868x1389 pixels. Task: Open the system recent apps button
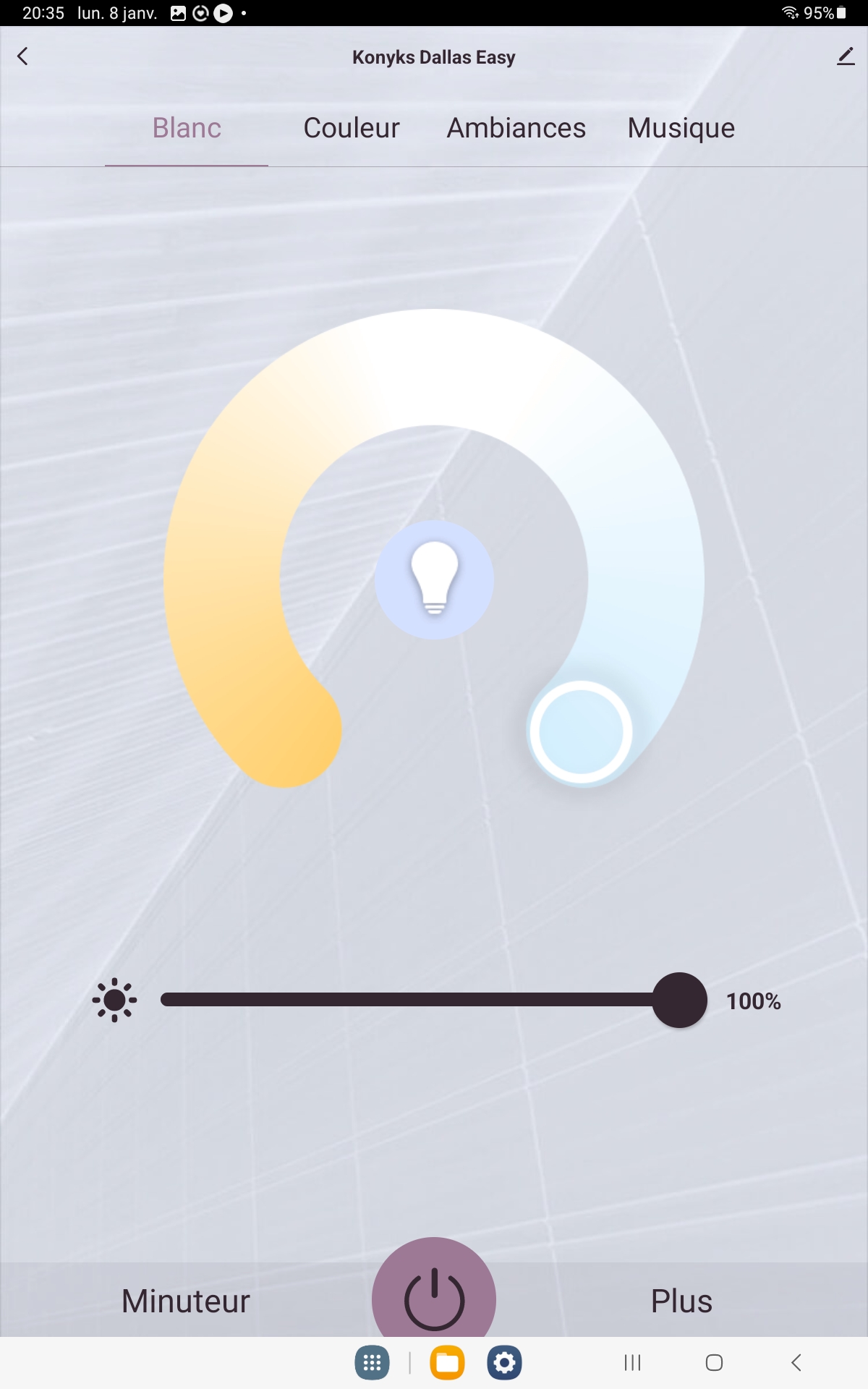click(632, 1363)
